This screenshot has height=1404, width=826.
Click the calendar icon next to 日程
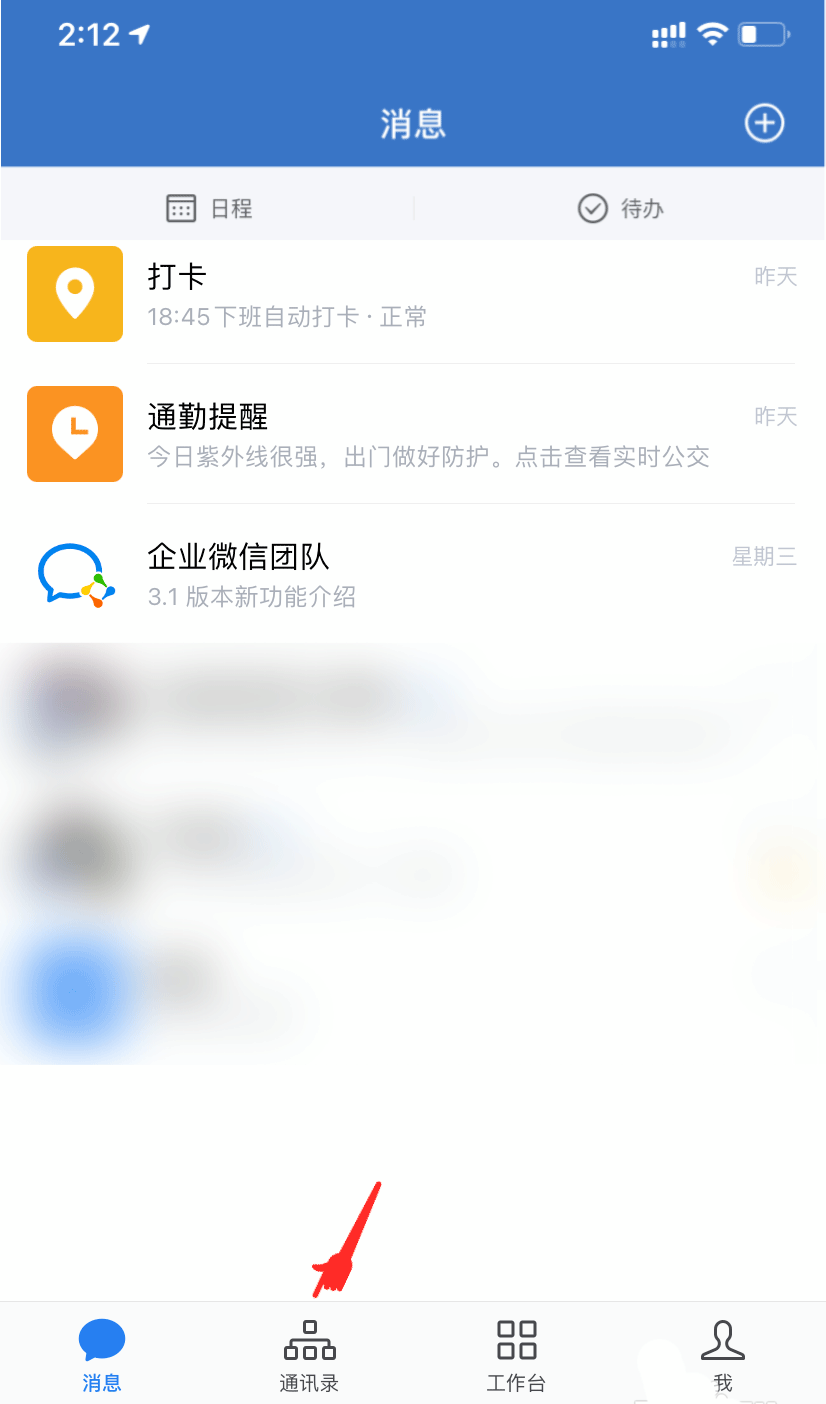coord(180,208)
